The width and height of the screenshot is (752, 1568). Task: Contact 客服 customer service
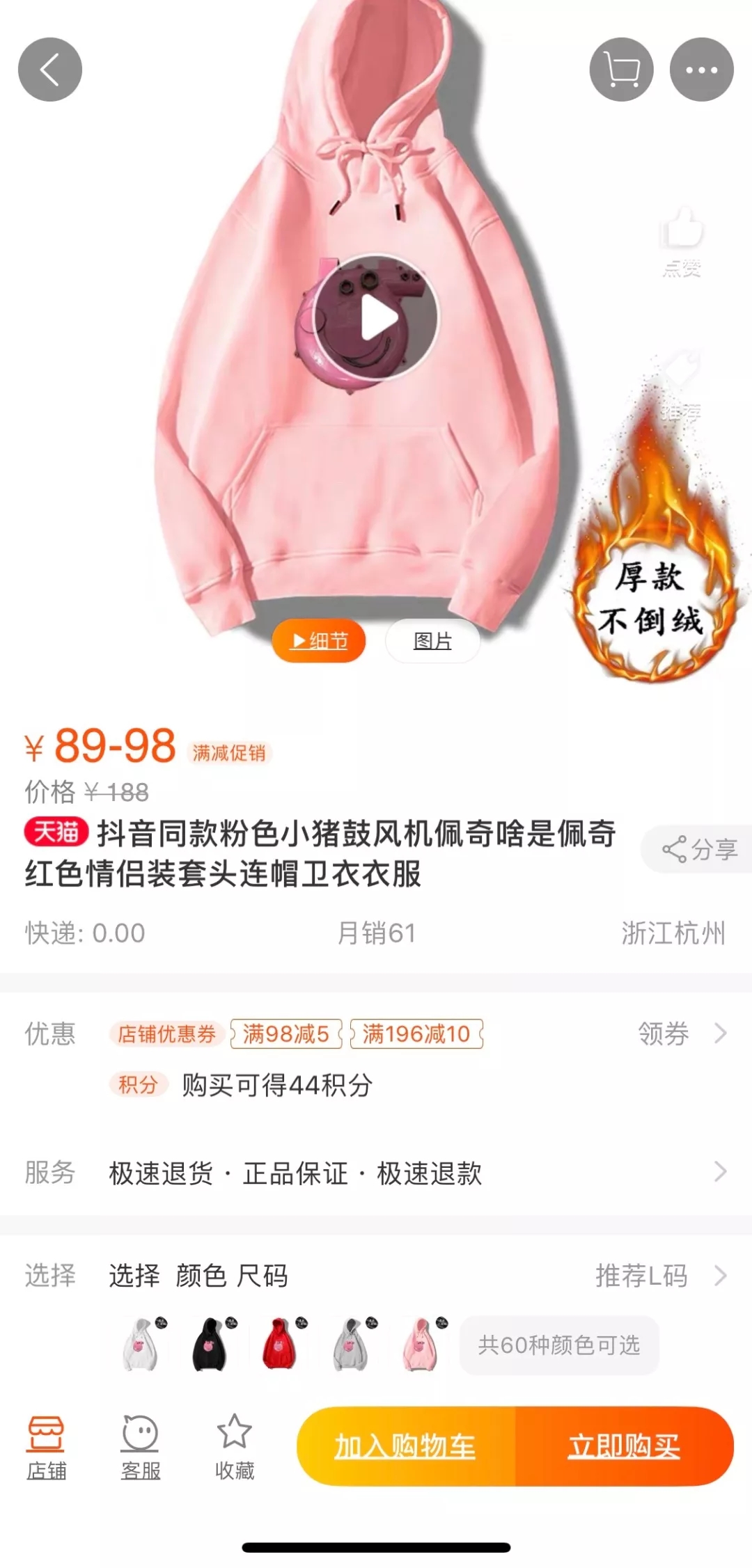(x=141, y=1447)
